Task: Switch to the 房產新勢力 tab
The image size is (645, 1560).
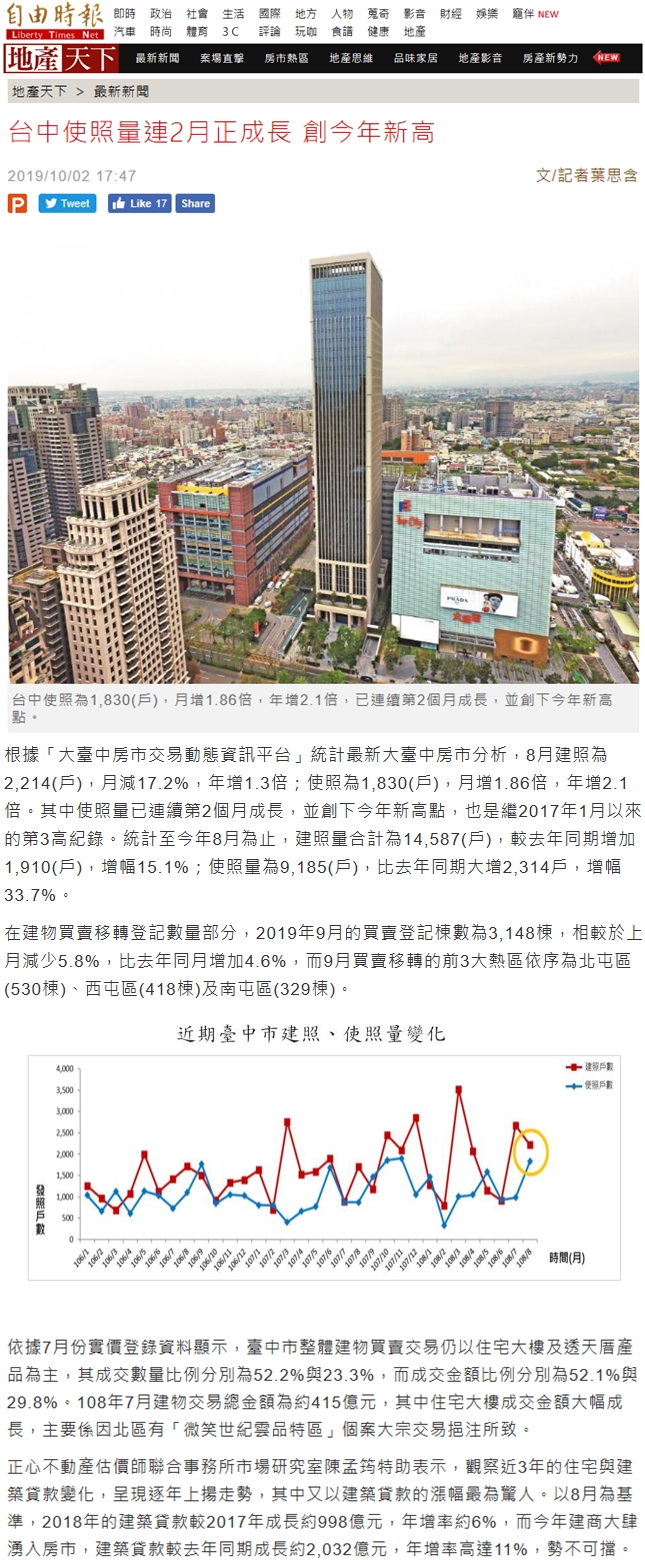Action: [x=550, y=58]
